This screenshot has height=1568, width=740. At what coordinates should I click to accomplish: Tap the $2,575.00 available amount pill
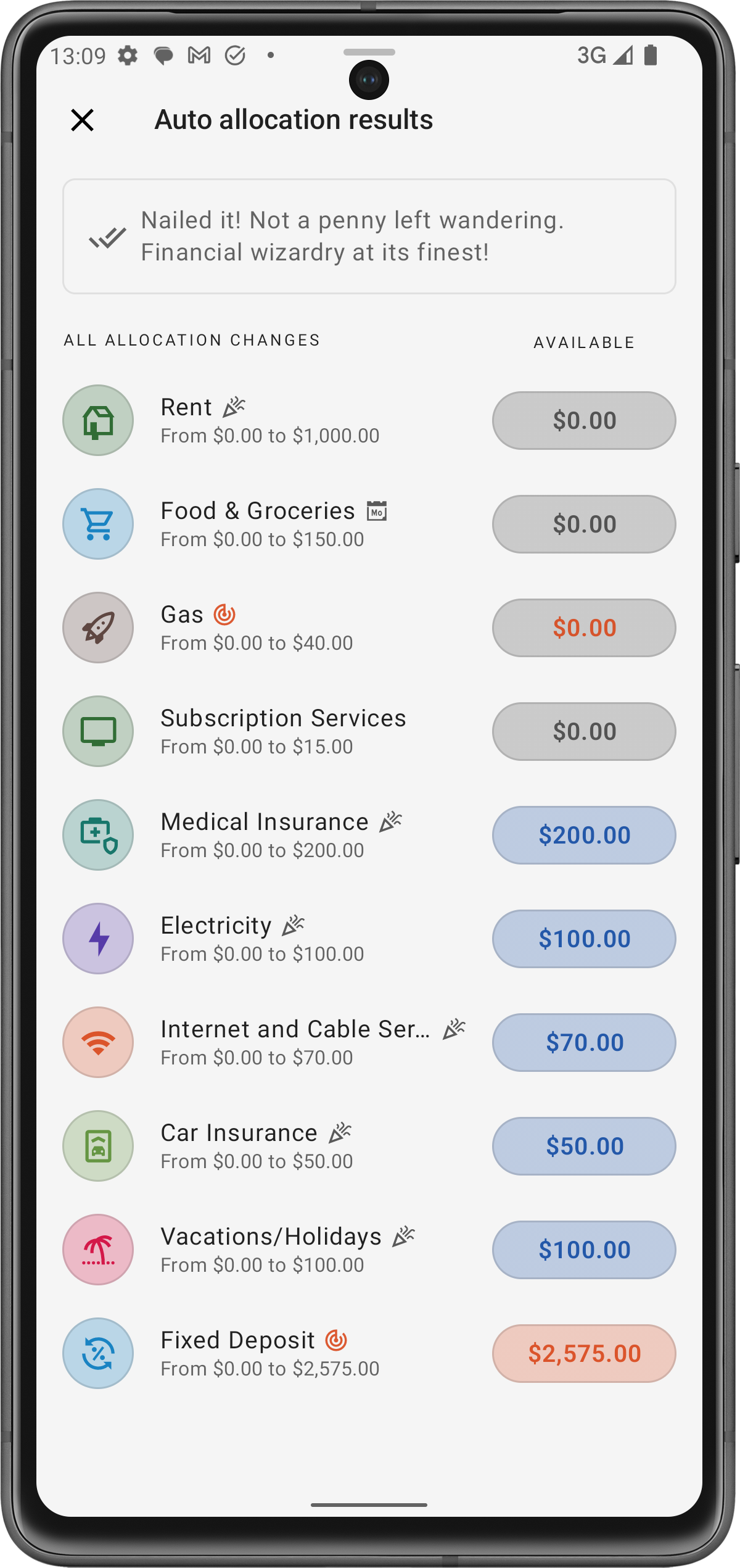pyautogui.click(x=584, y=1353)
